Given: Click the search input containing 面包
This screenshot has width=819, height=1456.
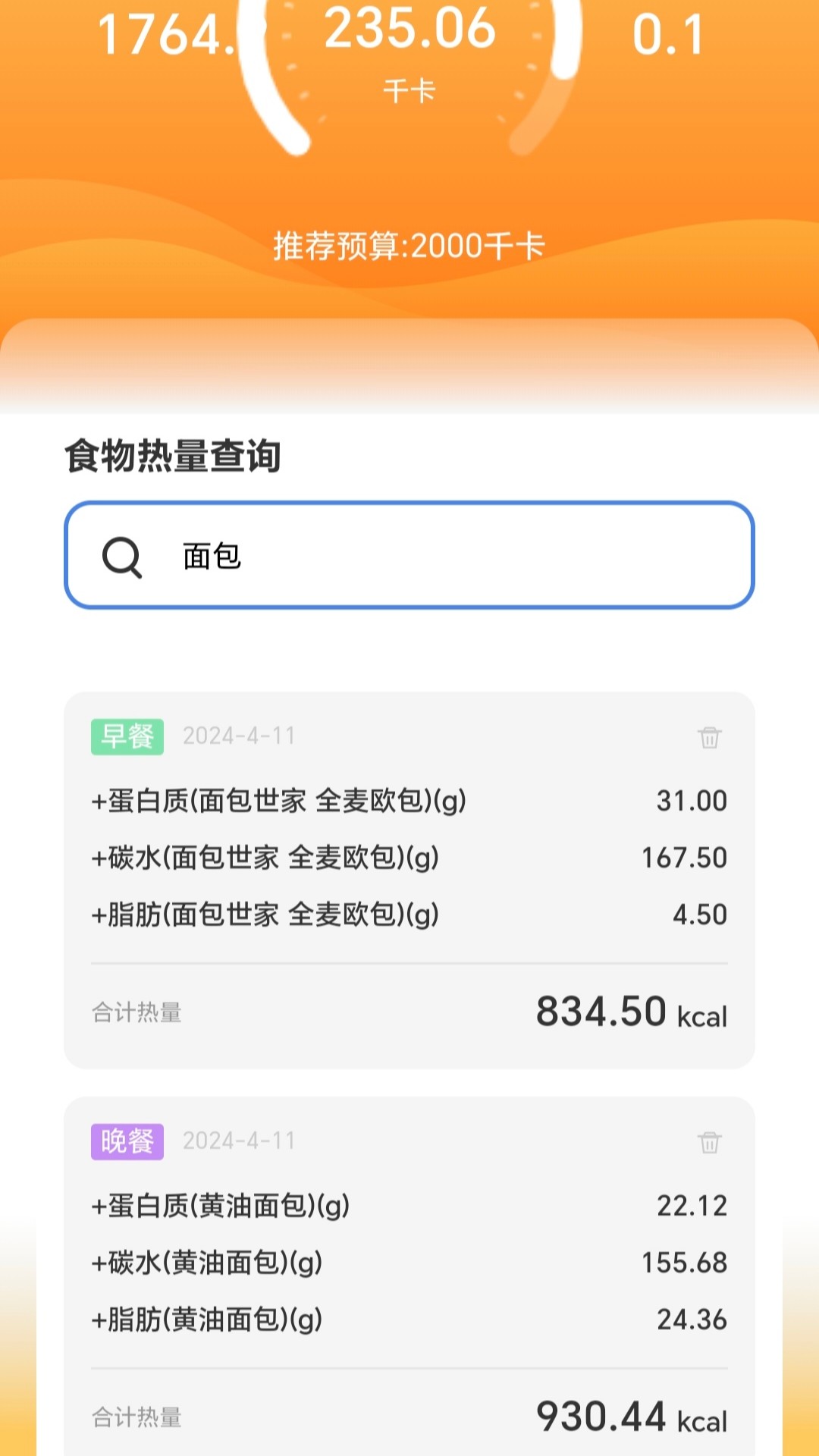Looking at the screenshot, I should coord(409,555).
